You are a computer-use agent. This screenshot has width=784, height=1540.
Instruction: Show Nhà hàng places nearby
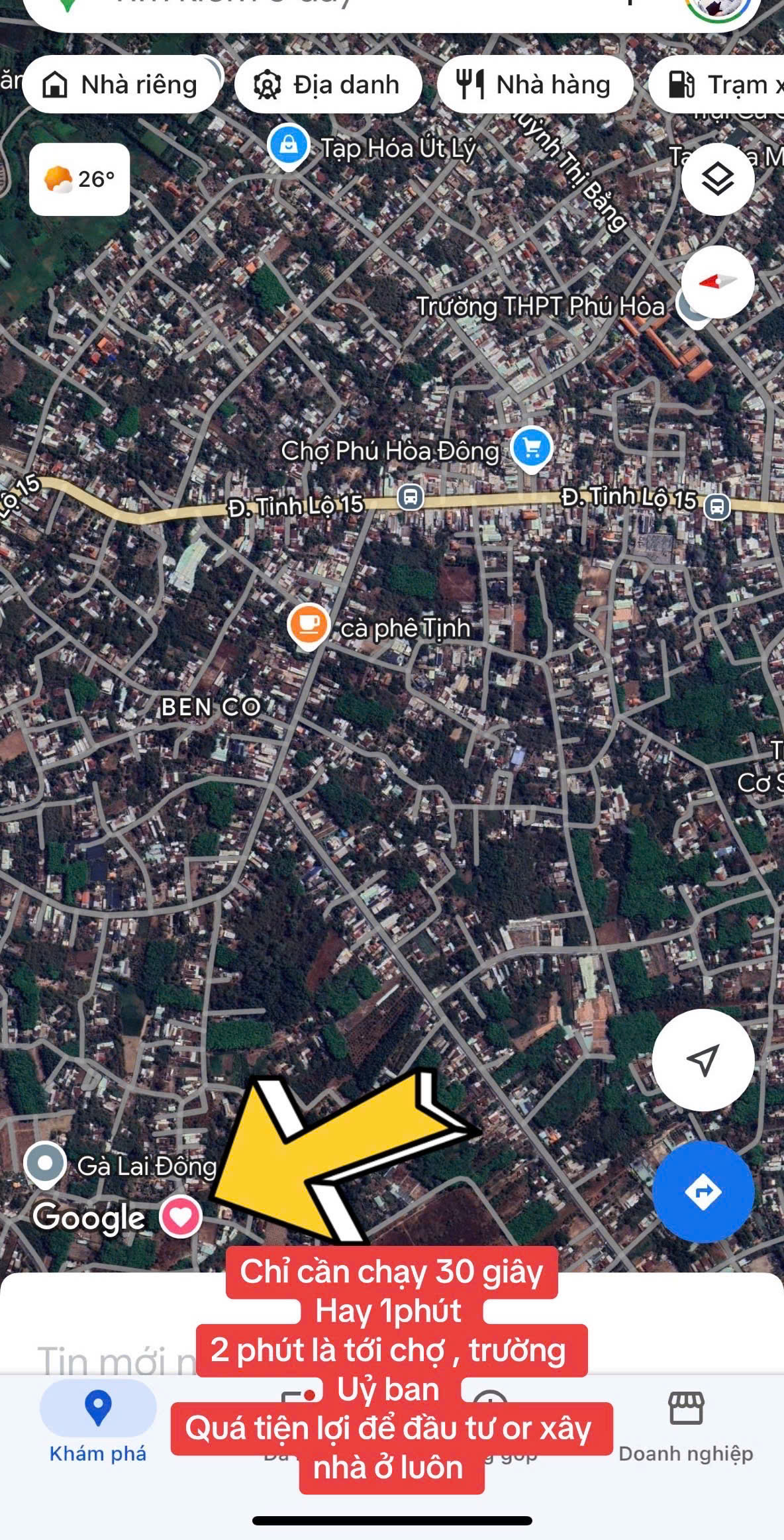pyautogui.click(x=534, y=85)
